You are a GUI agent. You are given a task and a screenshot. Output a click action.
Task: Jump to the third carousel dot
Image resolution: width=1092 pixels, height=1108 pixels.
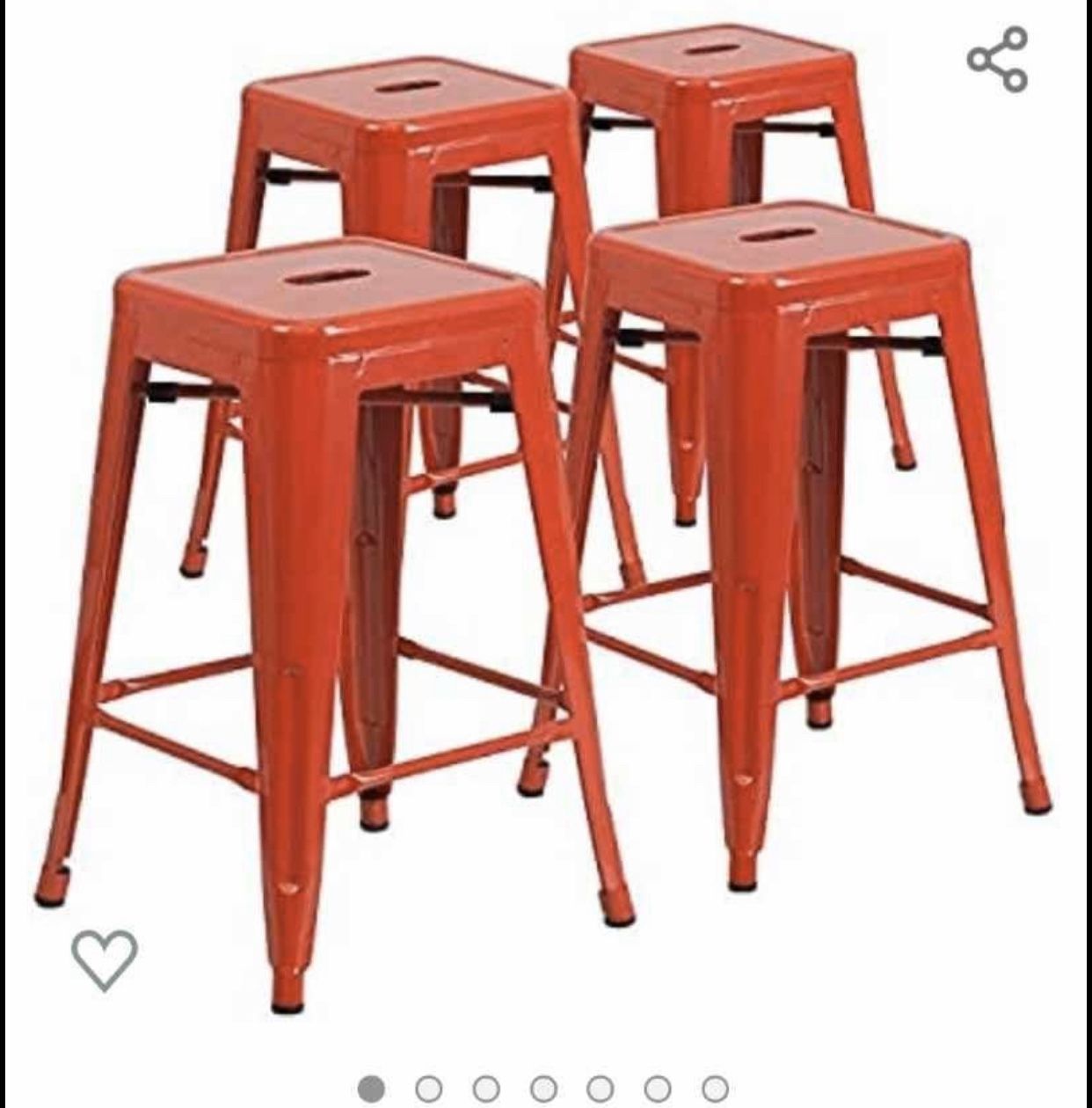click(484, 1089)
